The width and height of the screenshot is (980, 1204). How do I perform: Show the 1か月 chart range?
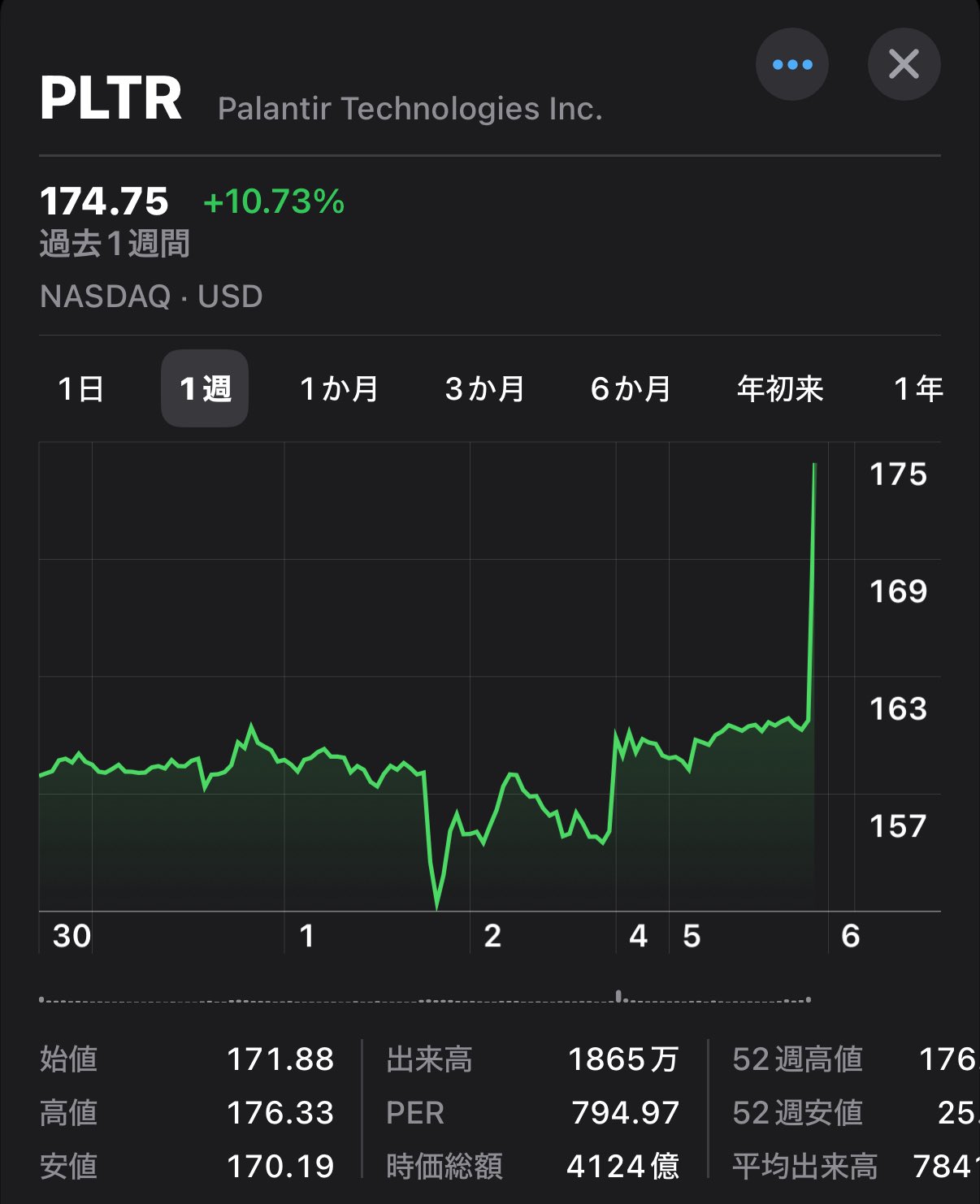pos(339,389)
